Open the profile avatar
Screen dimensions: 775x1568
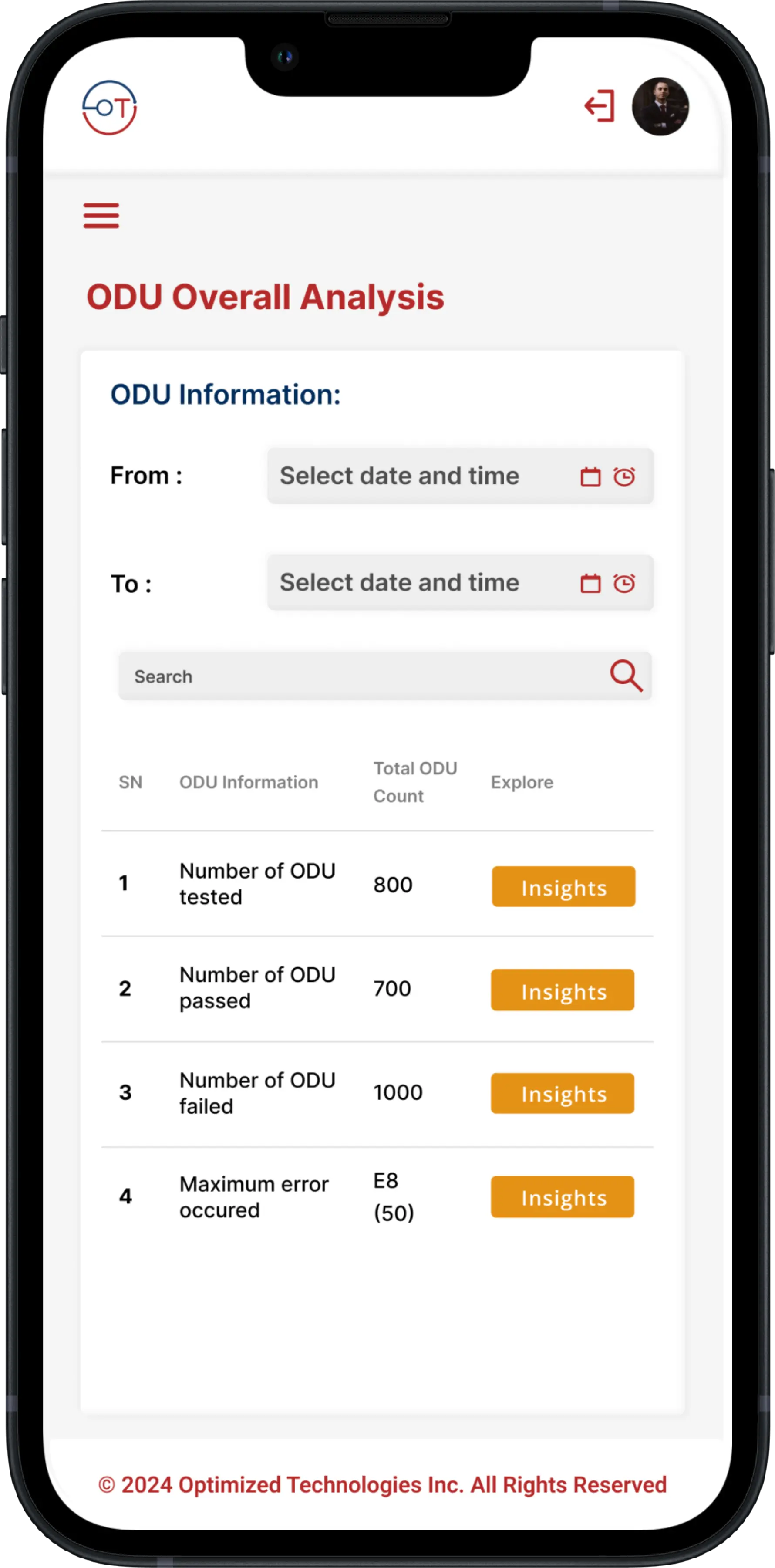pyautogui.click(x=660, y=107)
